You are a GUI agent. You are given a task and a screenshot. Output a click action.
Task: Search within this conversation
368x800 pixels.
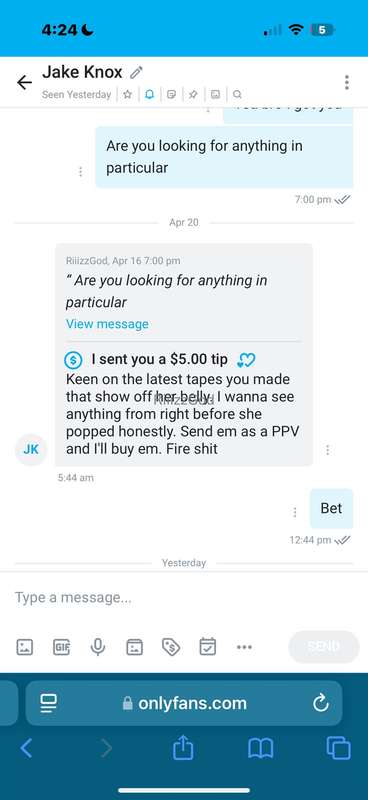pyautogui.click(x=237, y=94)
